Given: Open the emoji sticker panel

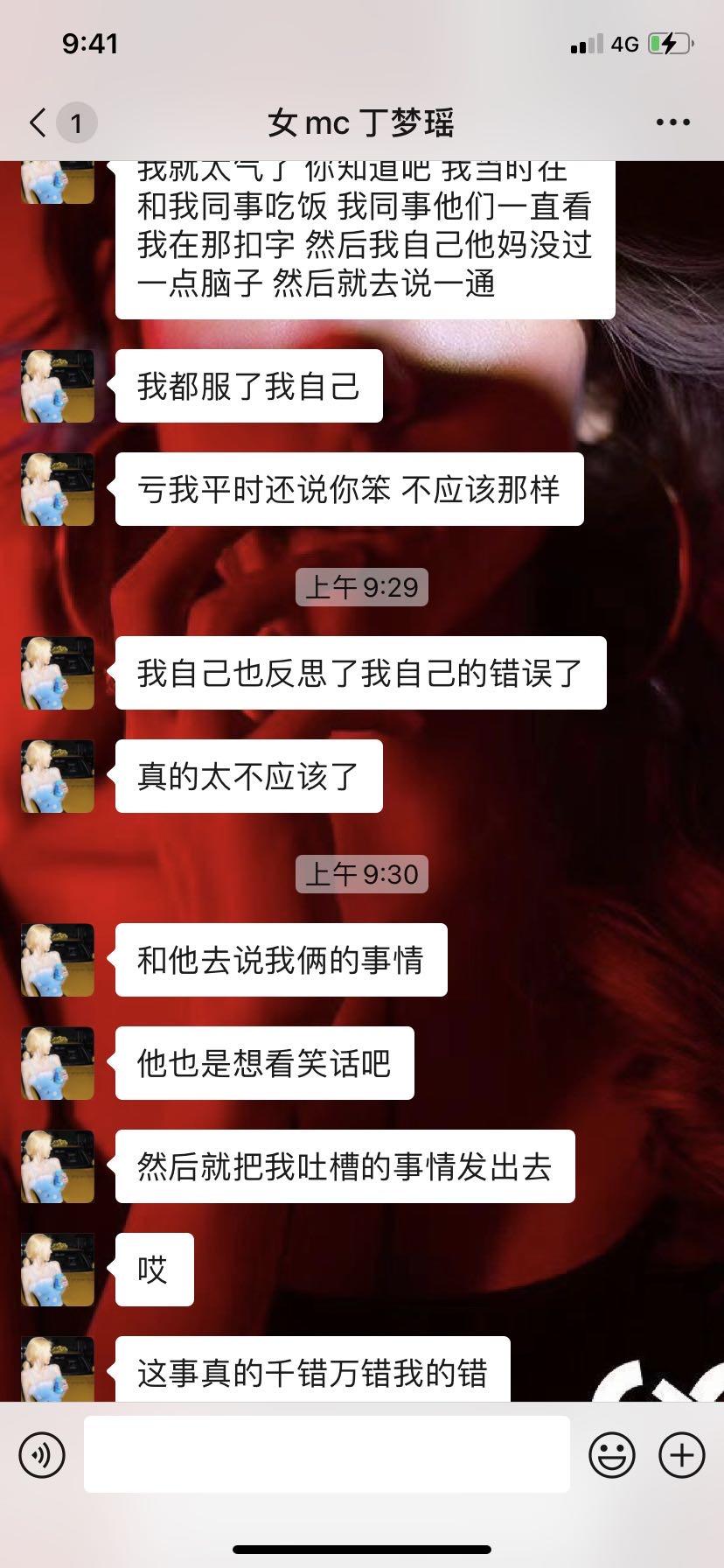Looking at the screenshot, I should pyautogui.click(x=611, y=1455).
